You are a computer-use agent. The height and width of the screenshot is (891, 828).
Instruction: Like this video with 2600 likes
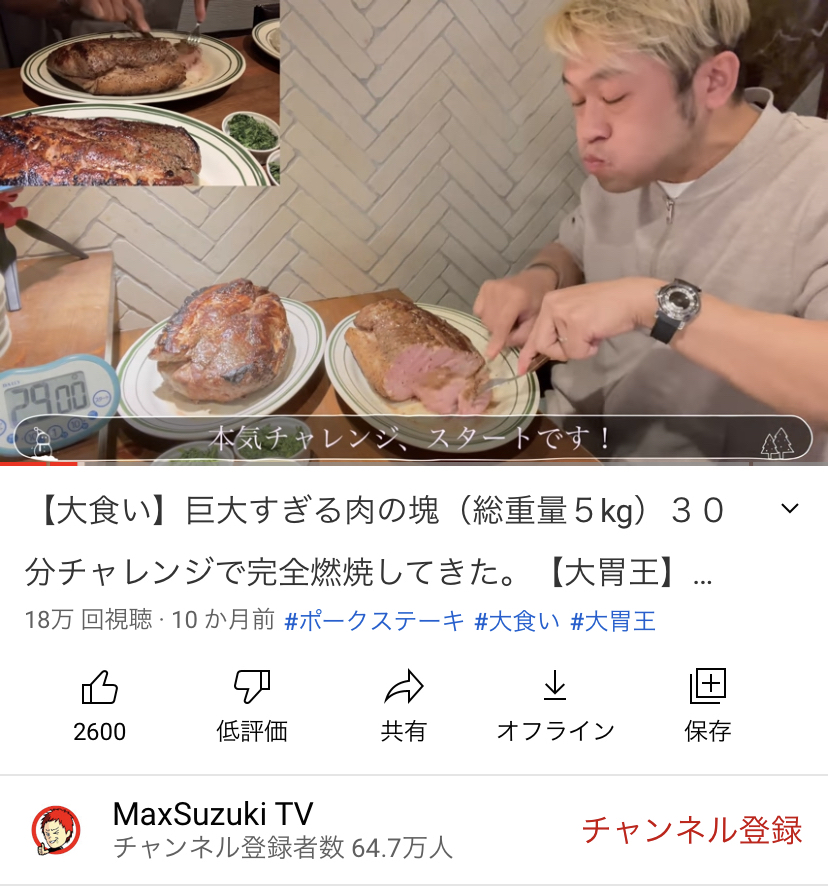tap(100, 705)
